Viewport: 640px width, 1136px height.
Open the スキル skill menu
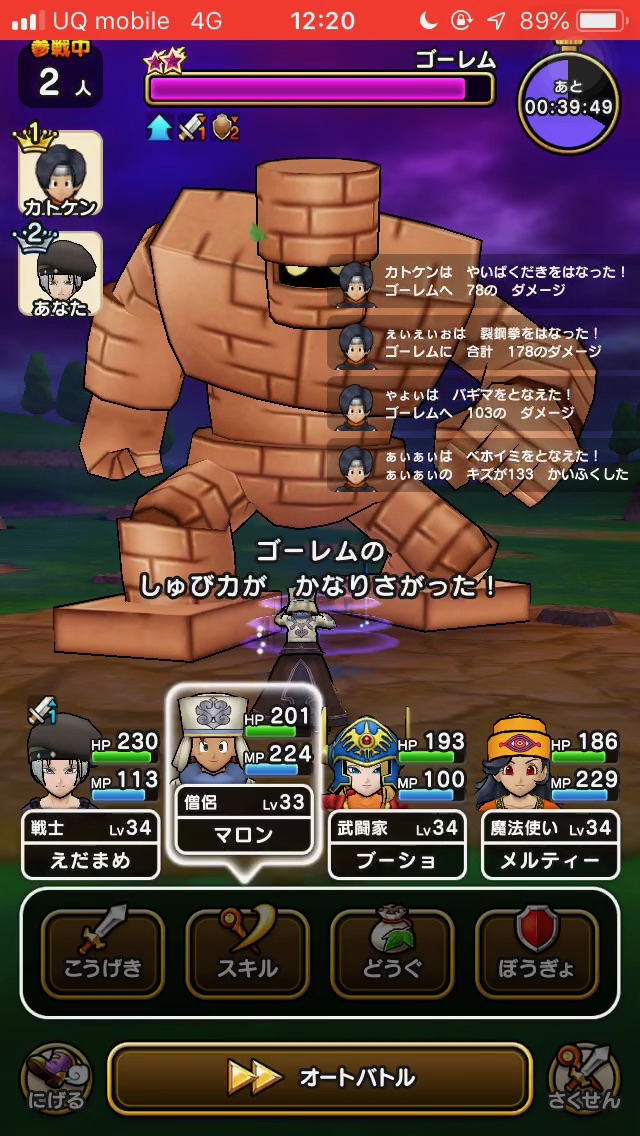[247, 951]
